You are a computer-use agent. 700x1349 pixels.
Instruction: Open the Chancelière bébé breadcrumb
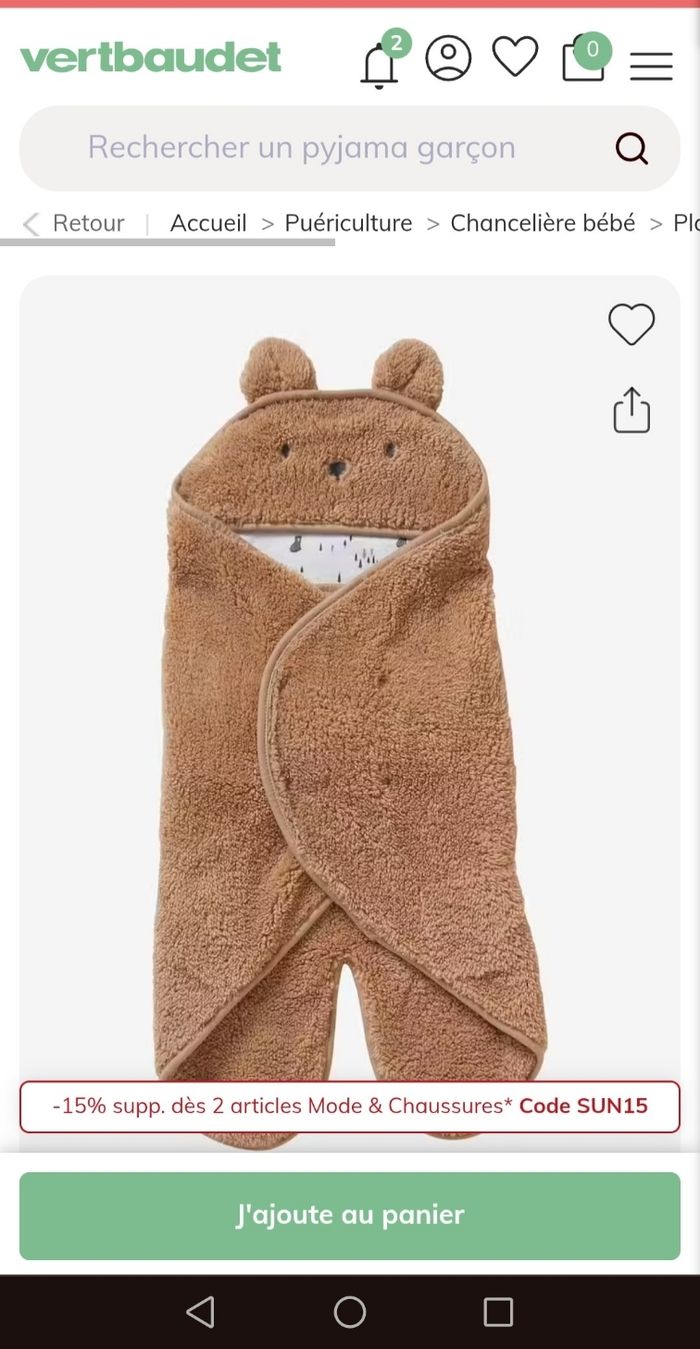click(x=542, y=223)
